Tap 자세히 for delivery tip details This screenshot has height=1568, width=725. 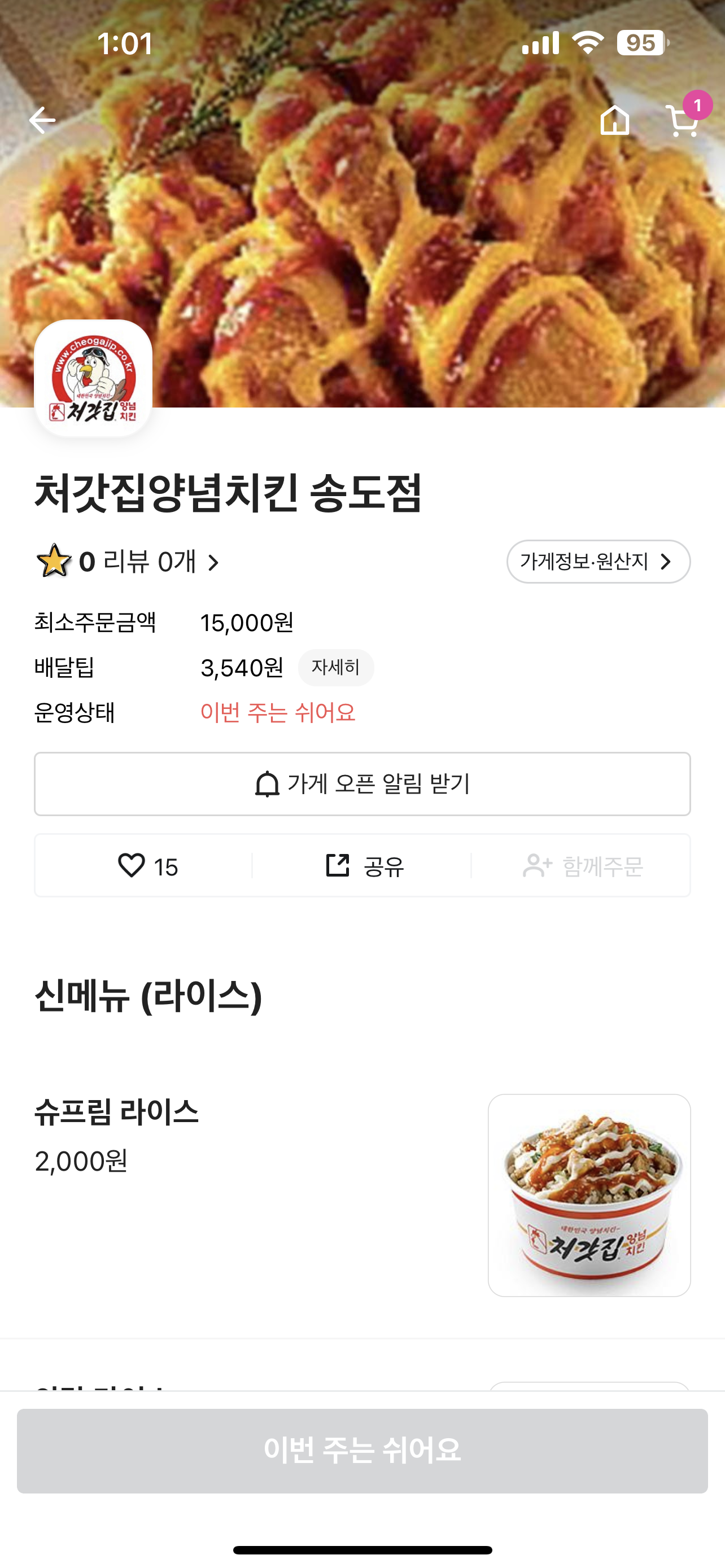(x=335, y=667)
